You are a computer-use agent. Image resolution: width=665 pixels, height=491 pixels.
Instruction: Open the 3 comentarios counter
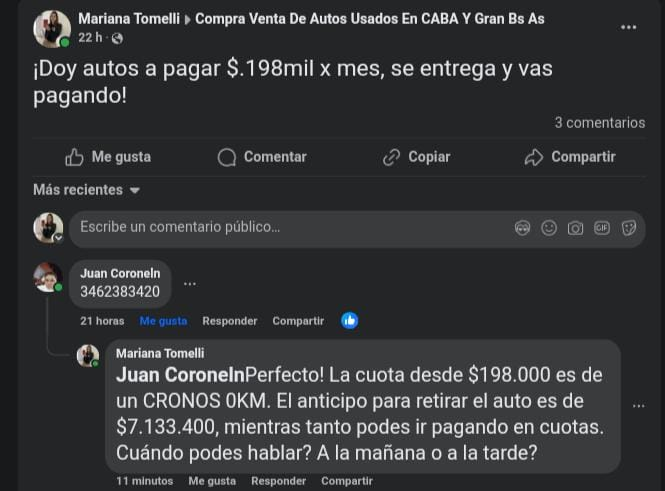coord(599,123)
